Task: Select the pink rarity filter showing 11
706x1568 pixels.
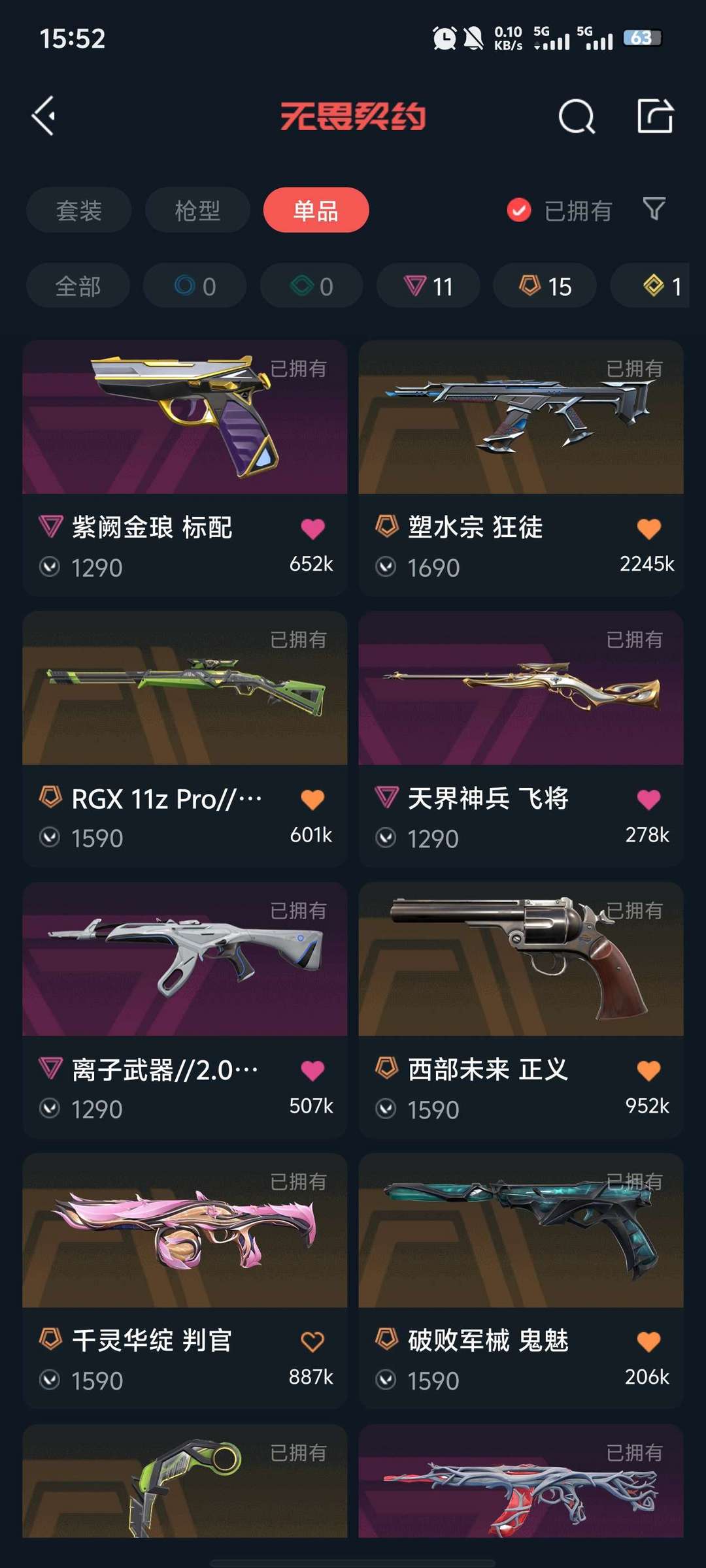Action: pyautogui.click(x=428, y=286)
